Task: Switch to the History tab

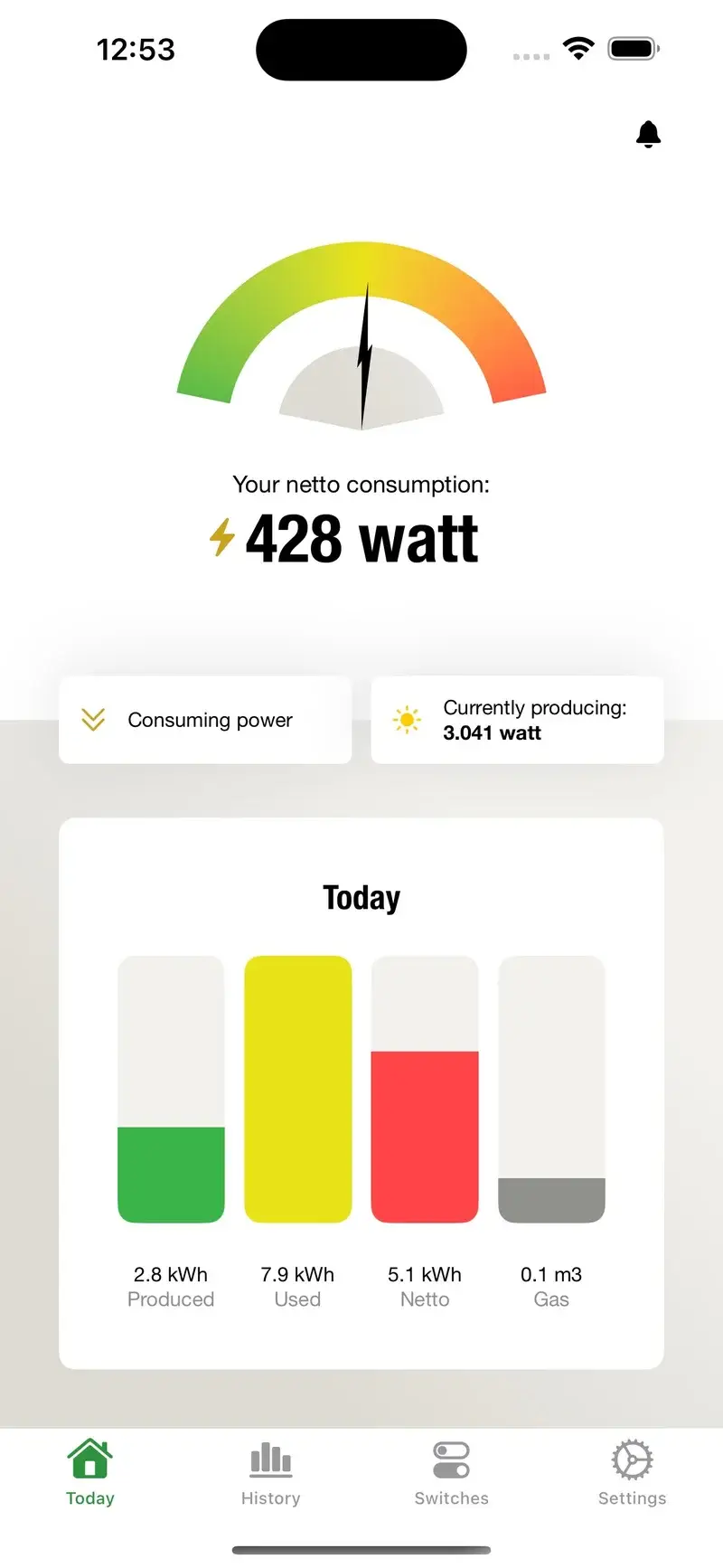Action: 270,1473
